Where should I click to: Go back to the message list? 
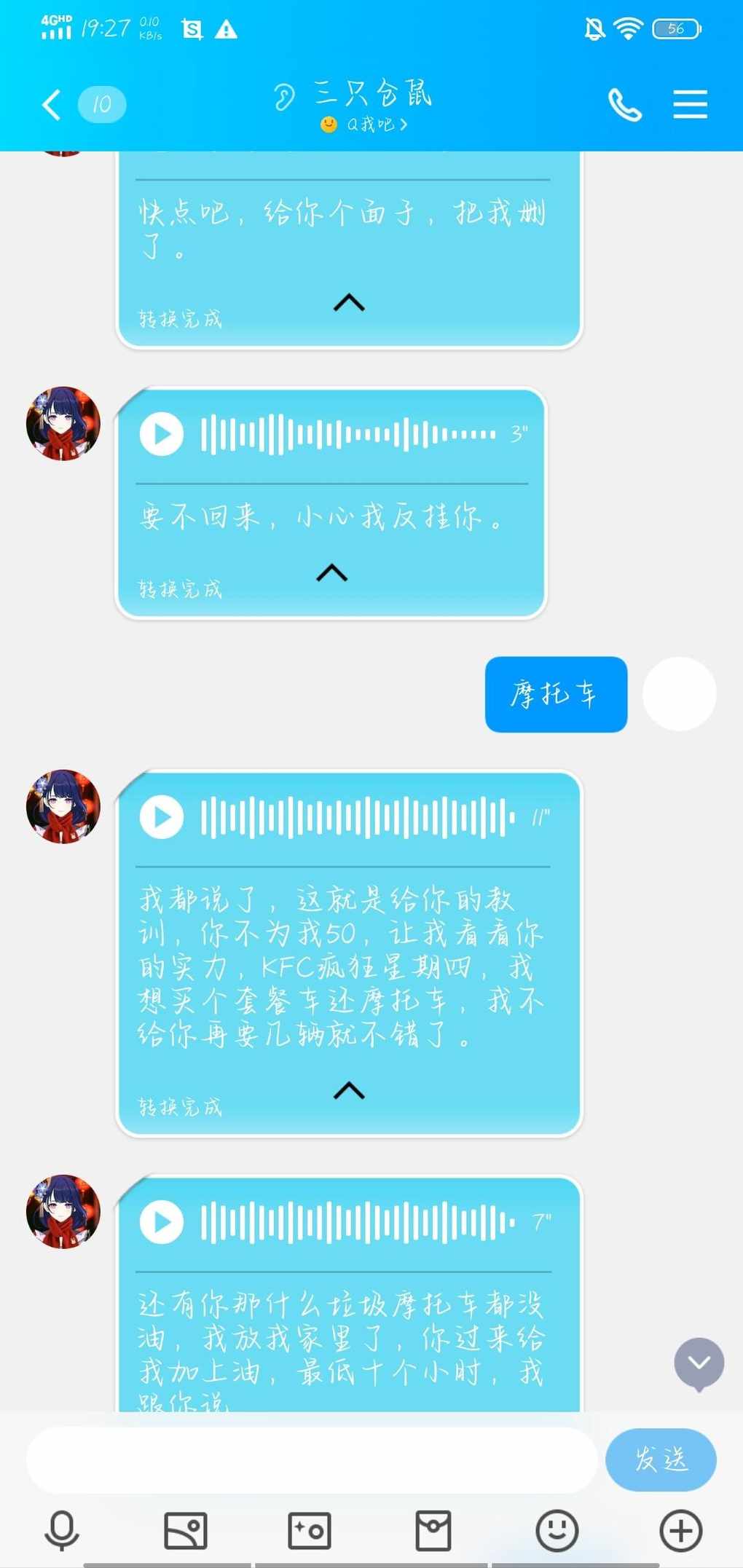coord(51,105)
